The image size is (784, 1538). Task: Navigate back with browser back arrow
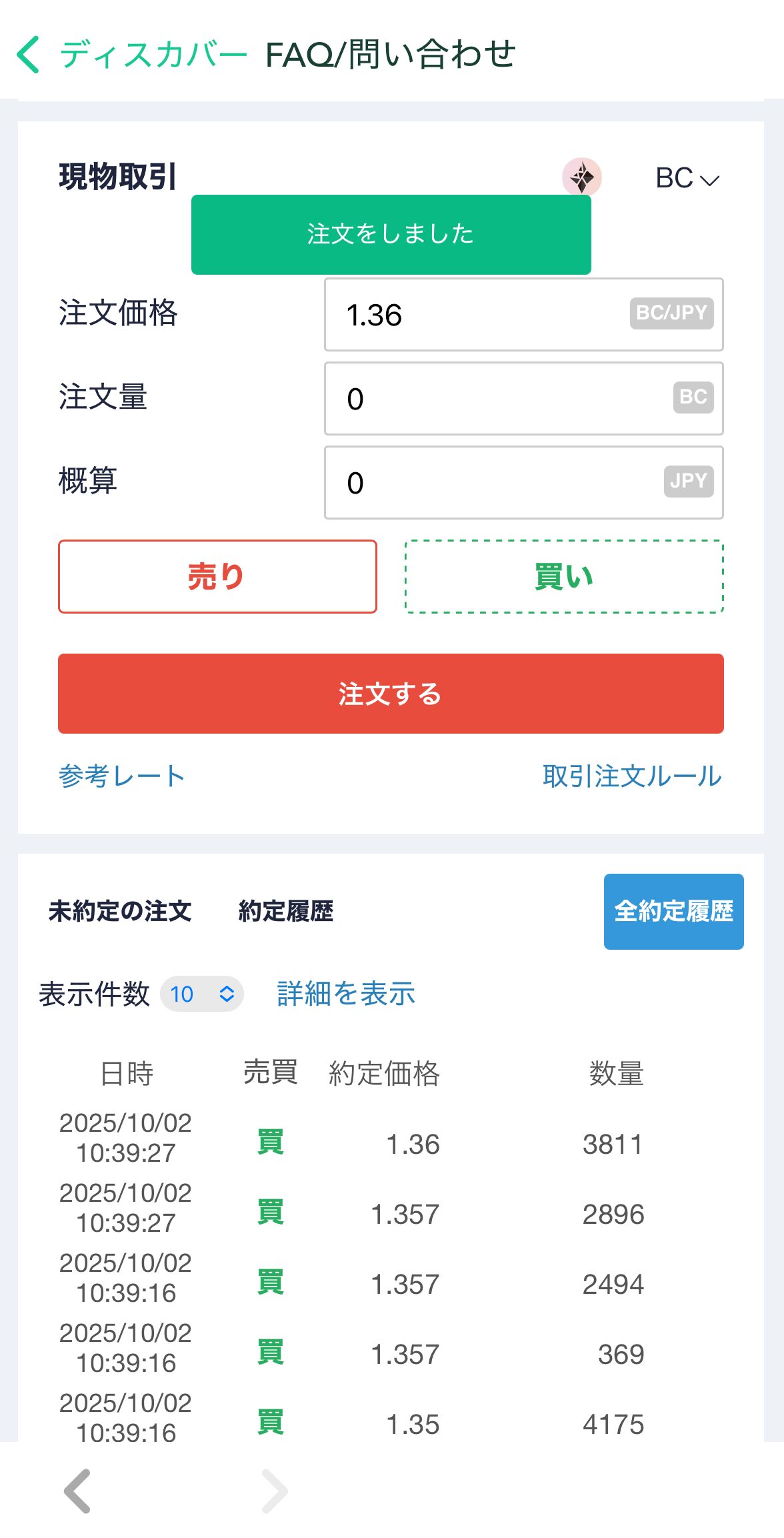pyautogui.click(x=77, y=1491)
